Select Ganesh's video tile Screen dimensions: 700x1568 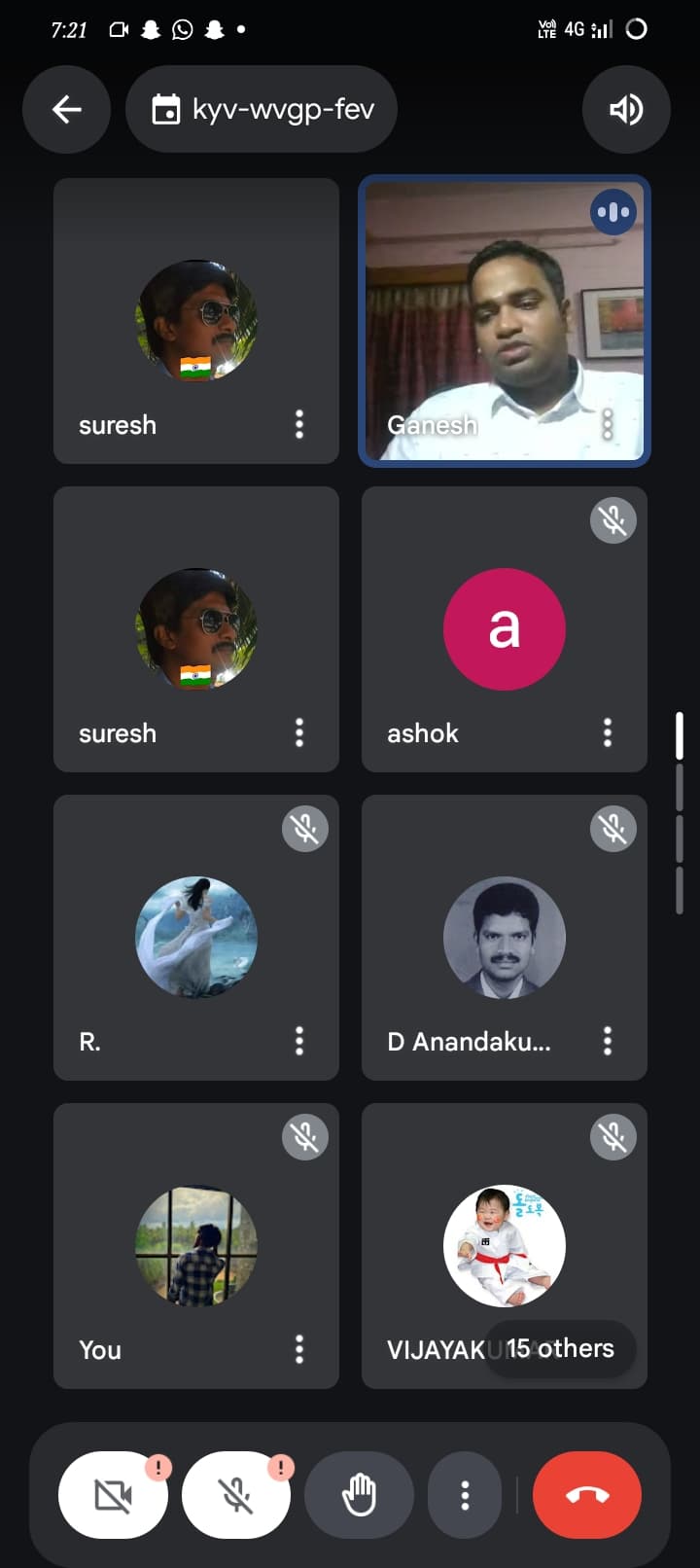click(x=505, y=321)
